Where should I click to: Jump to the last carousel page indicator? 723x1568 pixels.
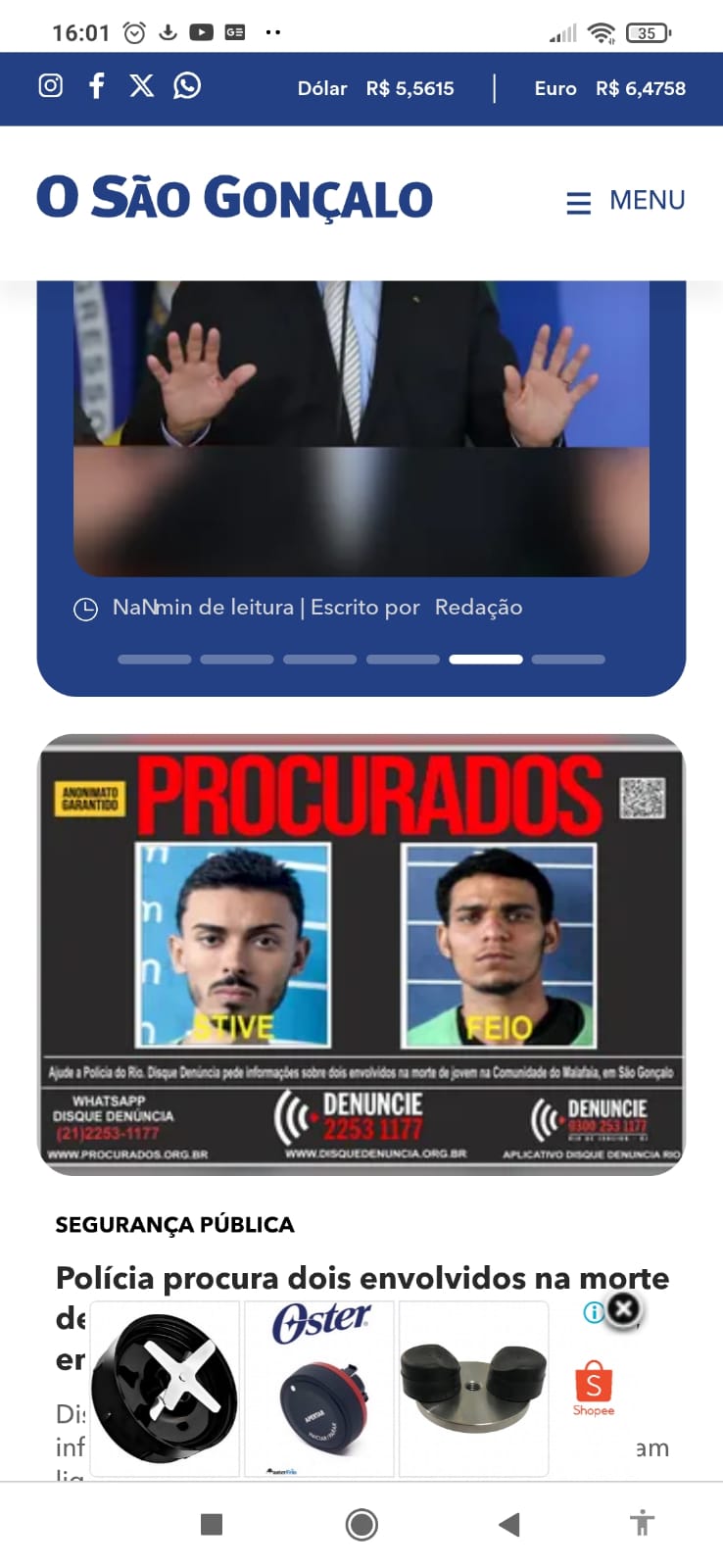click(568, 660)
